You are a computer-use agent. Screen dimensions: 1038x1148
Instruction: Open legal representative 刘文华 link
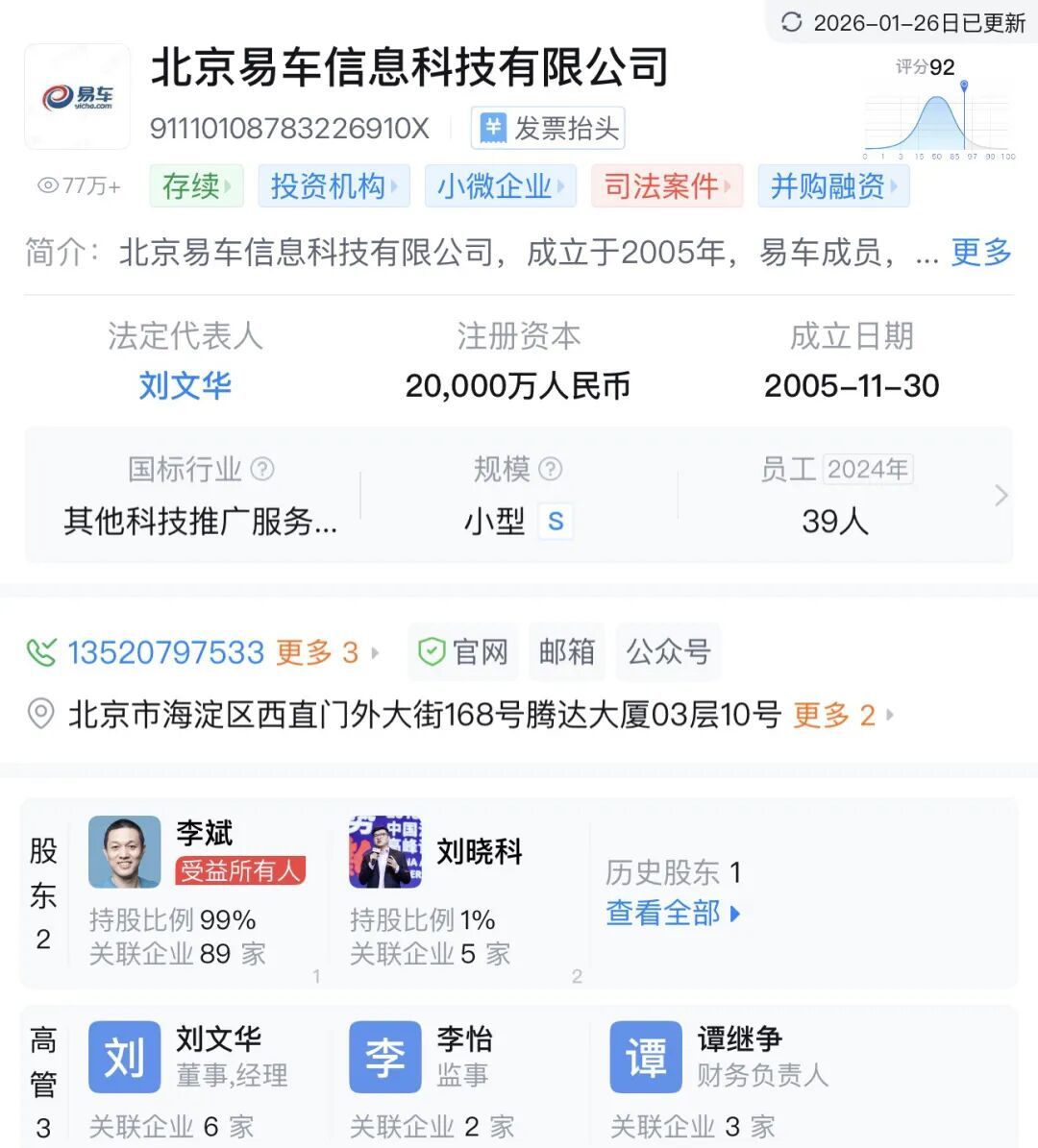coord(185,385)
